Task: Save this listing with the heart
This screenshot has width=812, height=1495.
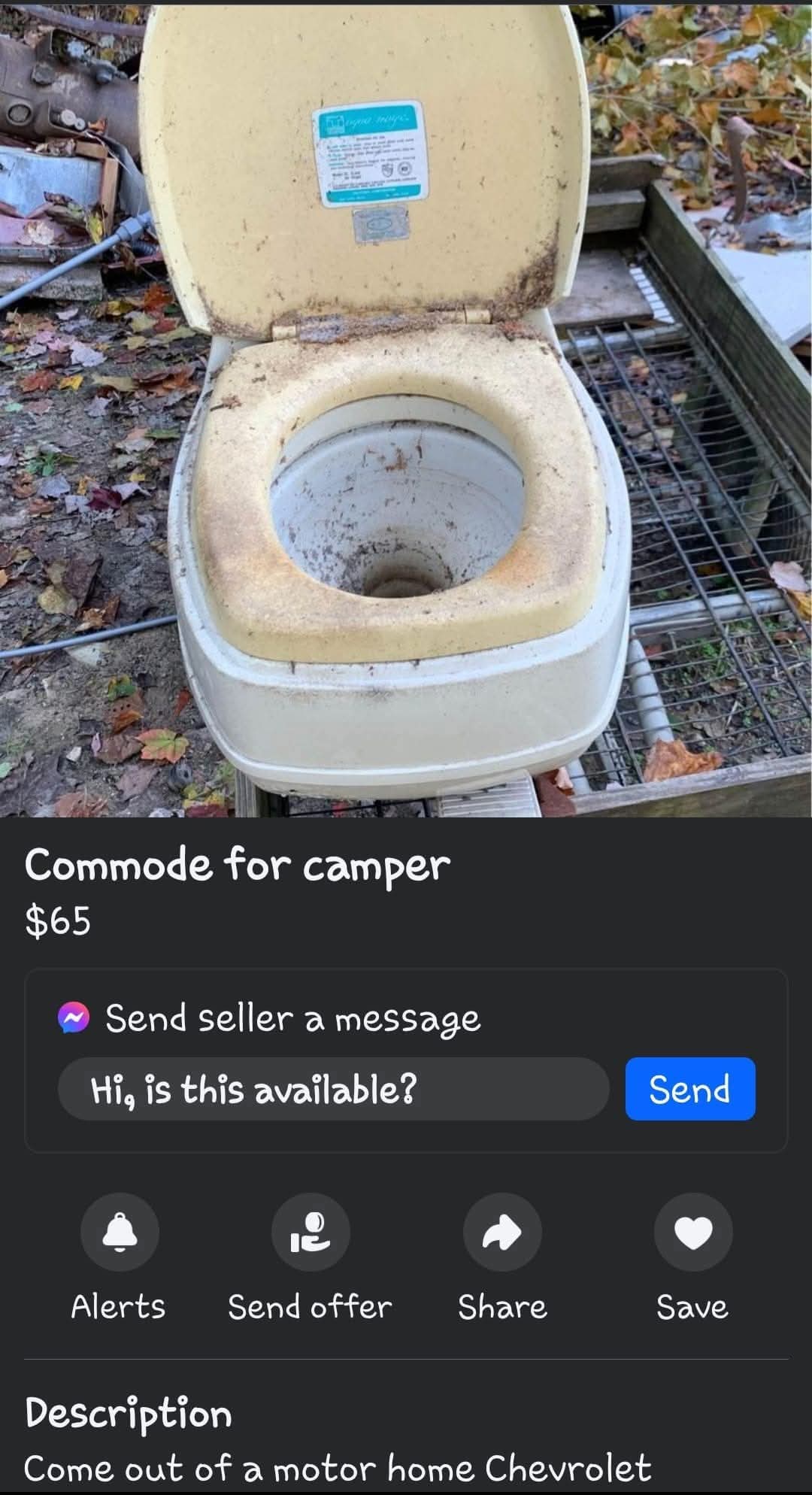Action: pyautogui.click(x=692, y=1232)
